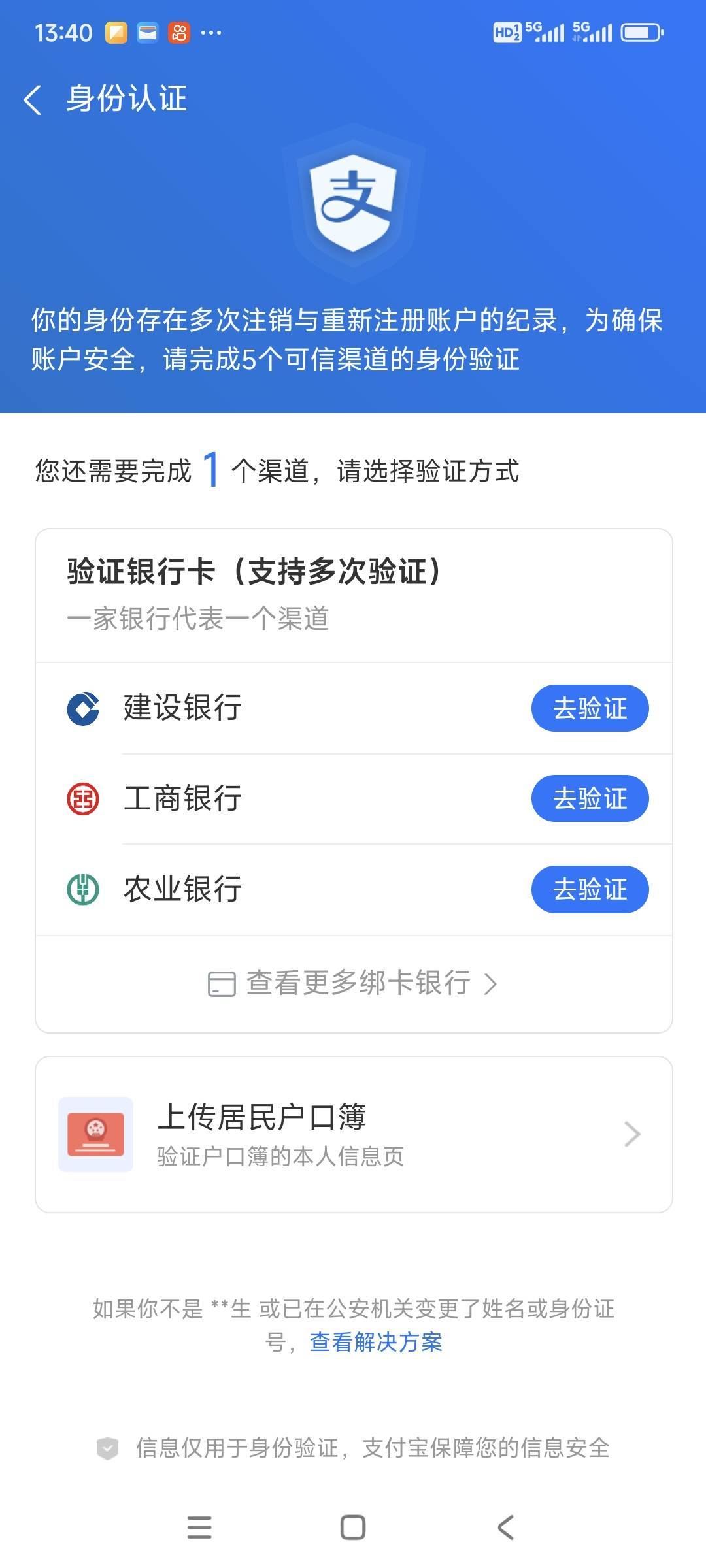This screenshot has height=1568, width=706.
Task: Open the 查看解决方案 link
Action: pos(376,1342)
